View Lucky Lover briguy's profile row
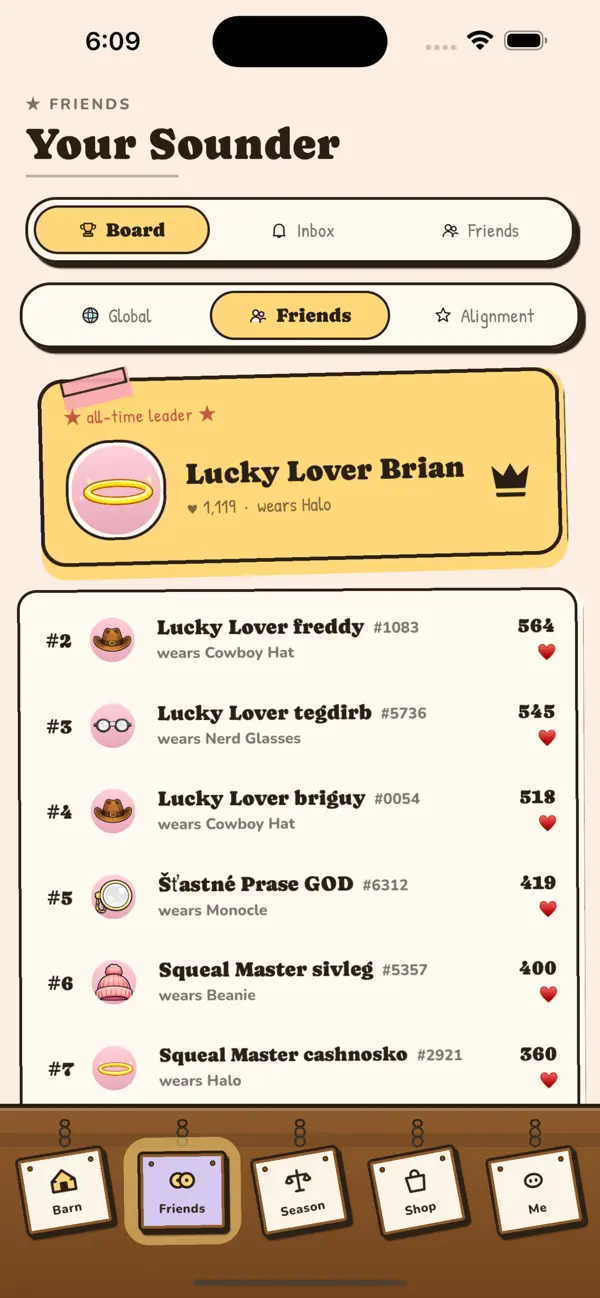The image size is (600, 1298). [x=298, y=811]
